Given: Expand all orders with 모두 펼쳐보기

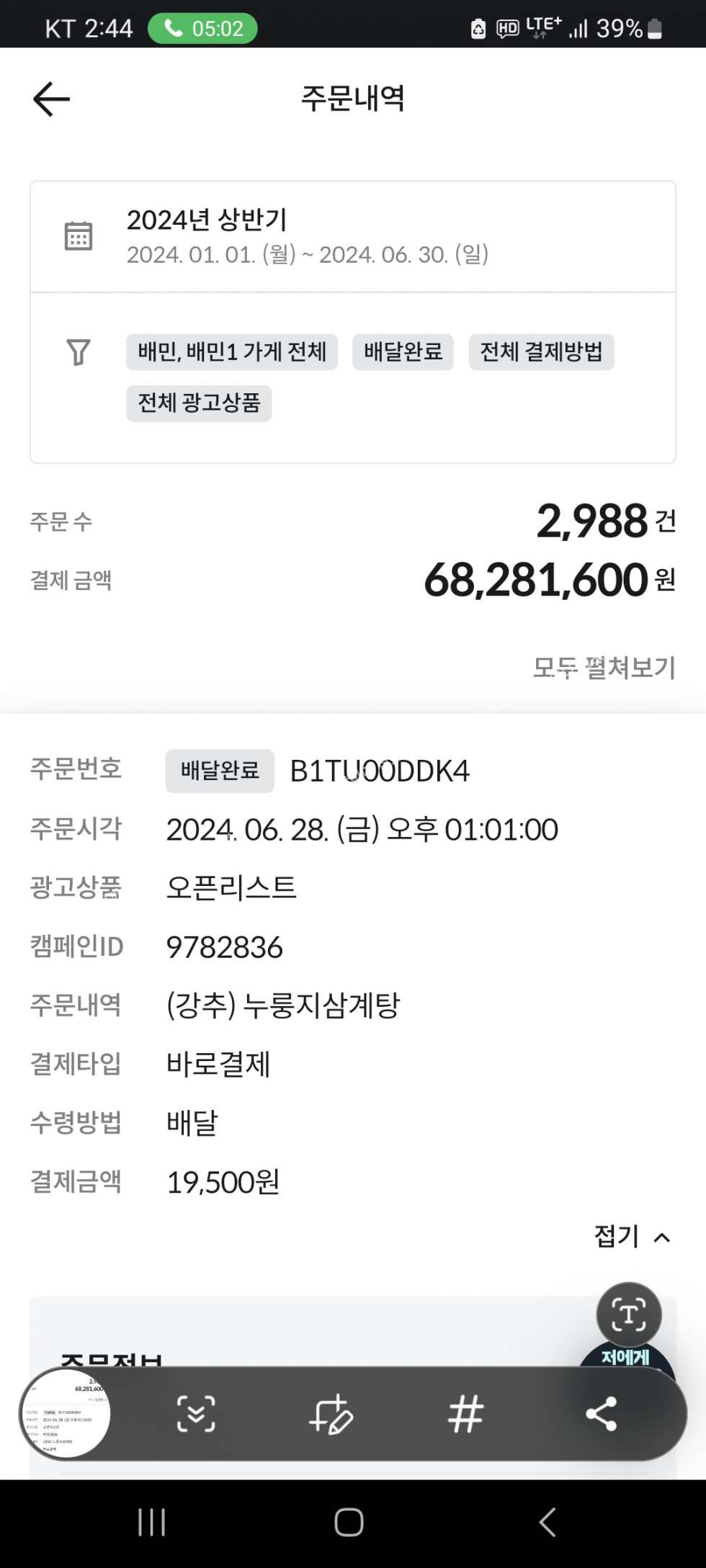Looking at the screenshot, I should (604, 668).
